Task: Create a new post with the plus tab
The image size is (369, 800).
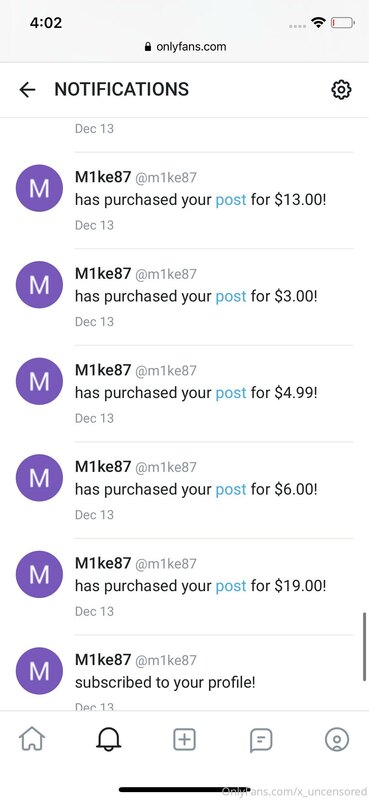Action: pyautogui.click(x=184, y=739)
